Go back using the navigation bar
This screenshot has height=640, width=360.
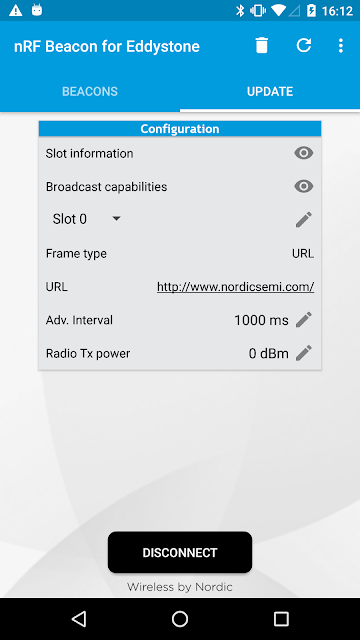coord(79,619)
